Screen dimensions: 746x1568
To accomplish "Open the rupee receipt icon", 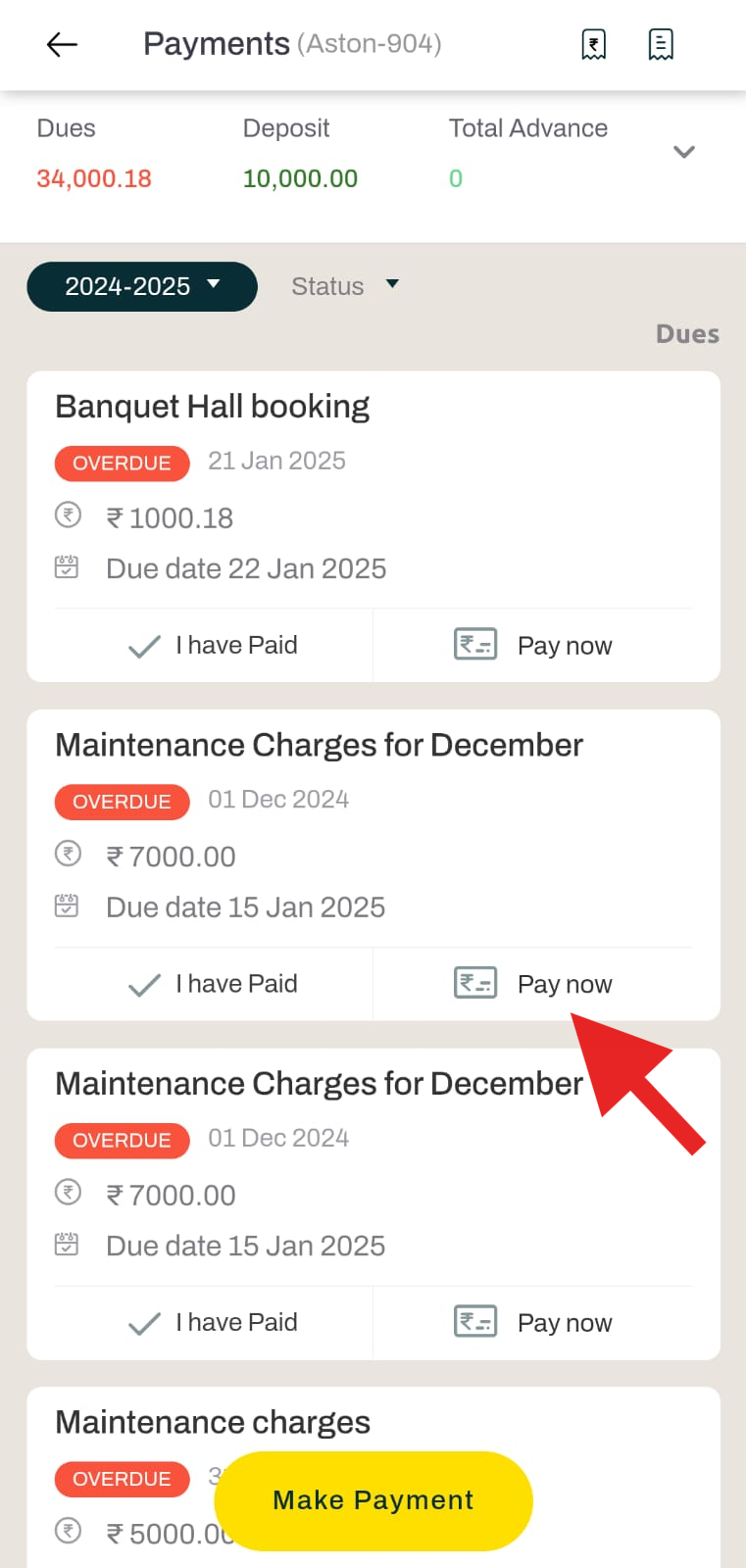I will [x=594, y=44].
